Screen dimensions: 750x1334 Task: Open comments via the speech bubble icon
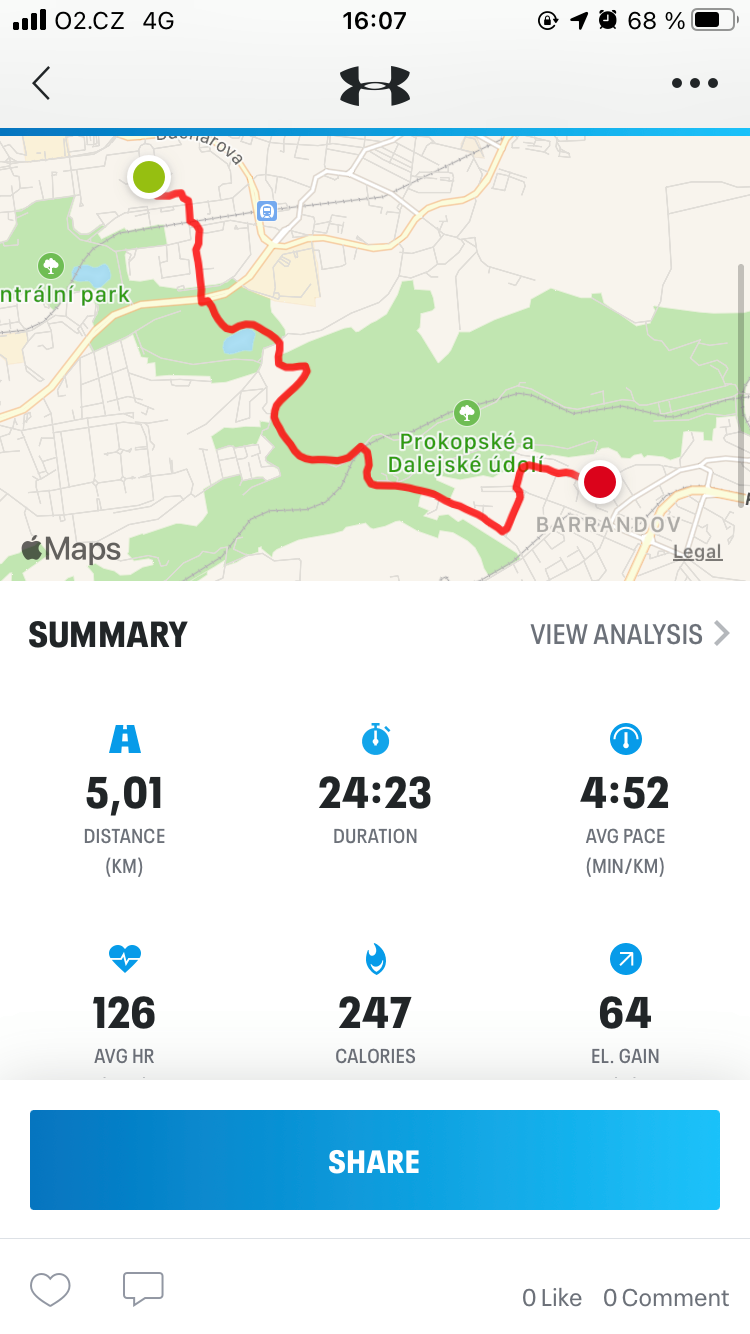[x=143, y=1289]
